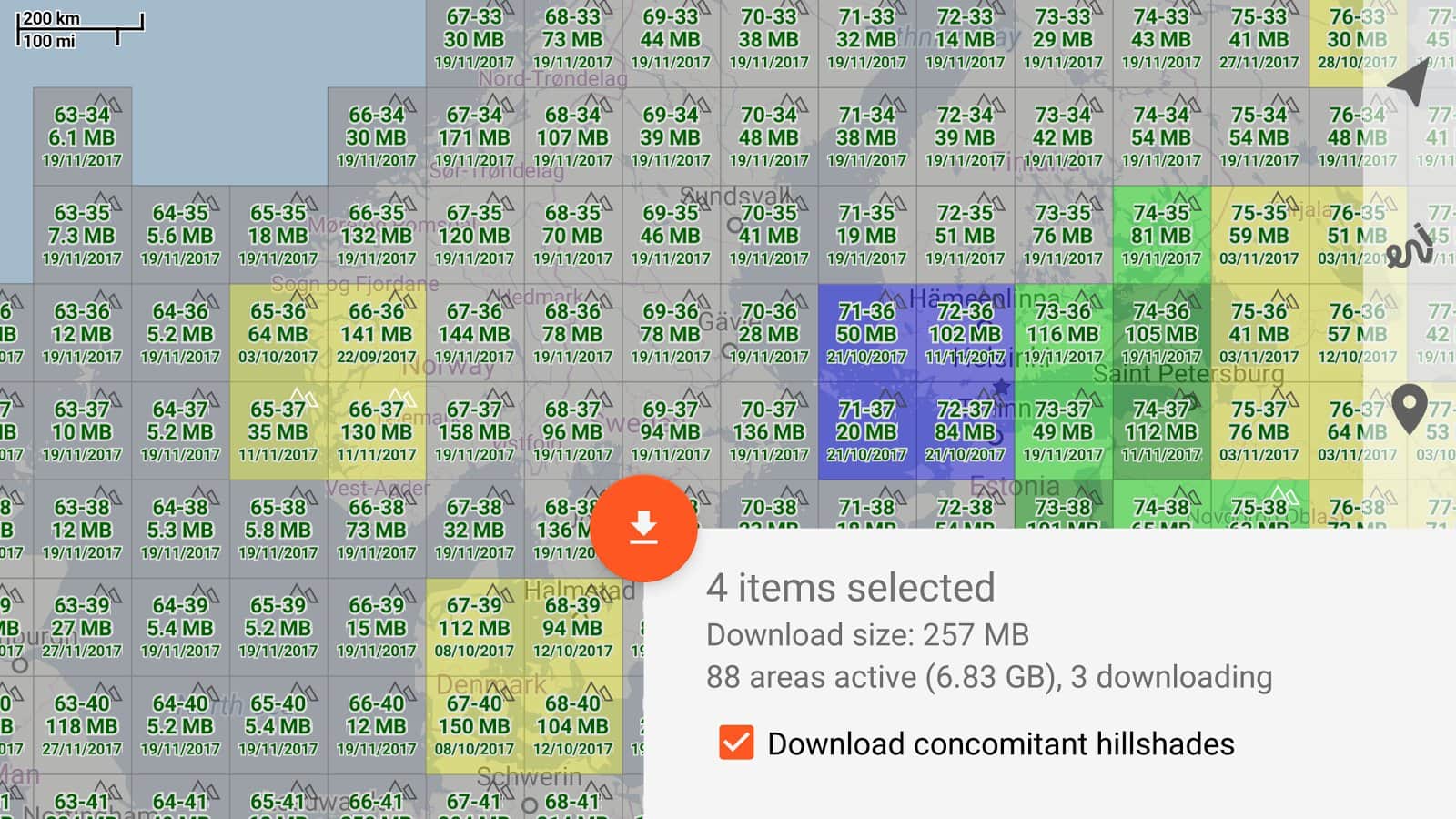Tap the orange download button
The image size is (1456, 819).
[643, 529]
